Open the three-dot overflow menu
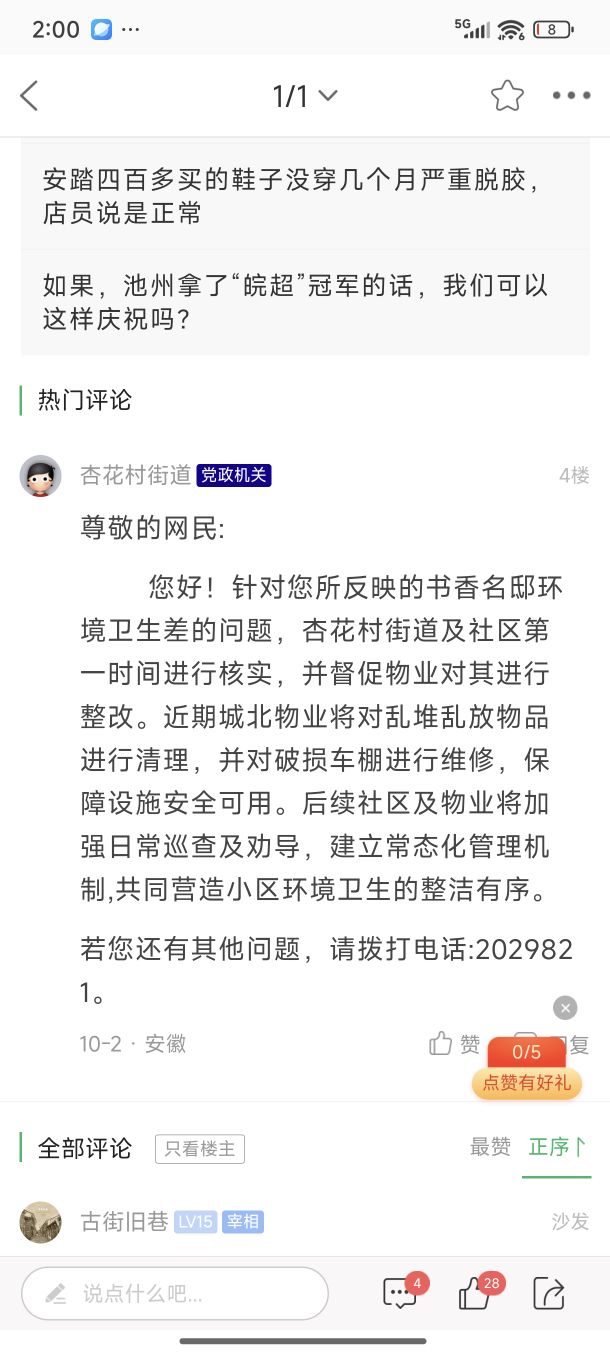610x1356 pixels. (x=571, y=96)
